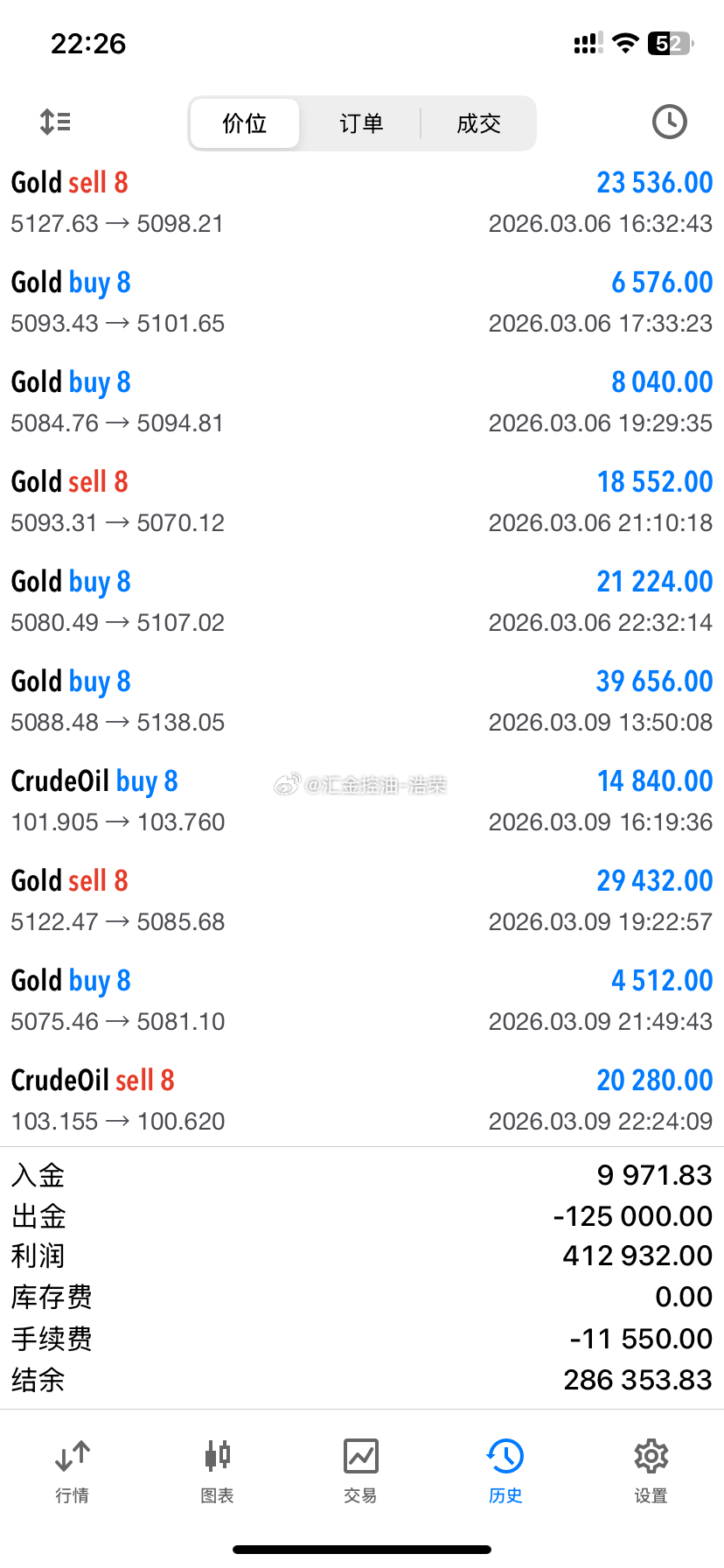Screen dimensions: 724x1568
Task: Select the 价位 segment
Action: [245, 123]
